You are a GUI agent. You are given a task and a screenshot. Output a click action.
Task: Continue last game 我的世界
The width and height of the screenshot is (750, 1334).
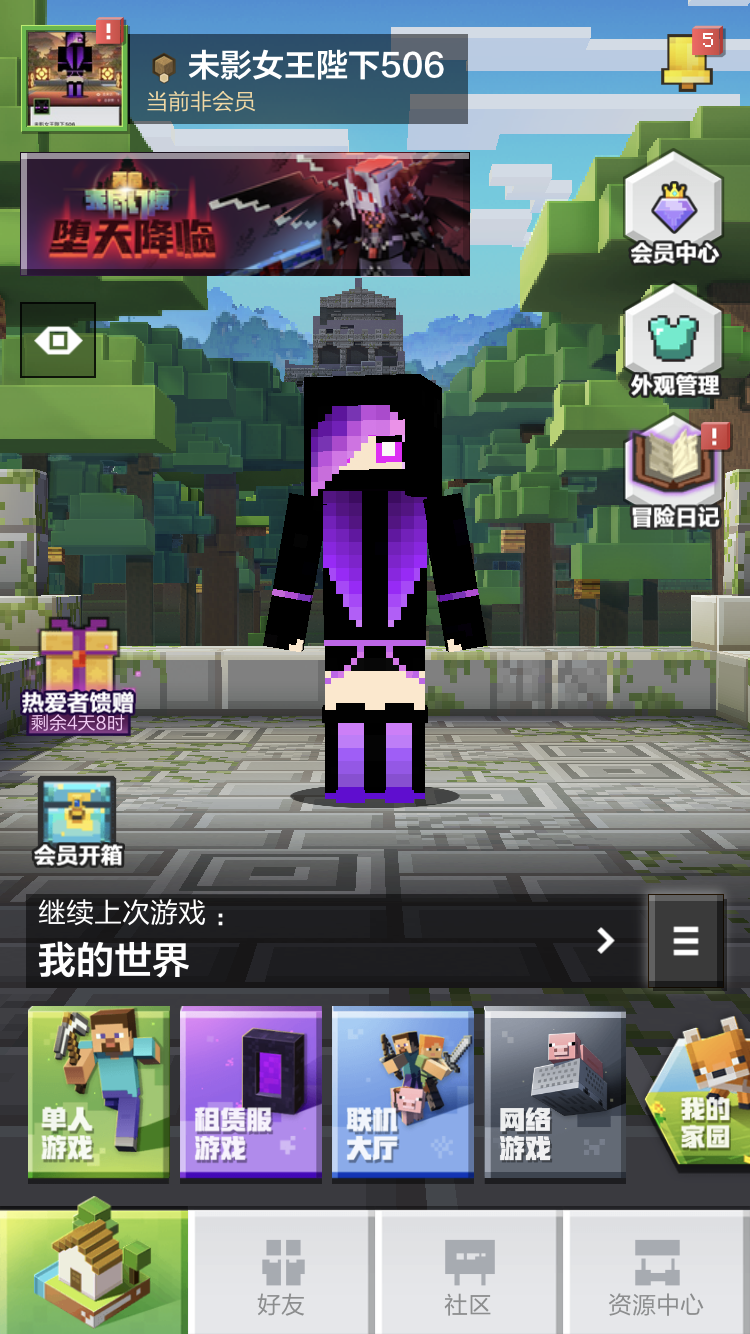click(330, 941)
